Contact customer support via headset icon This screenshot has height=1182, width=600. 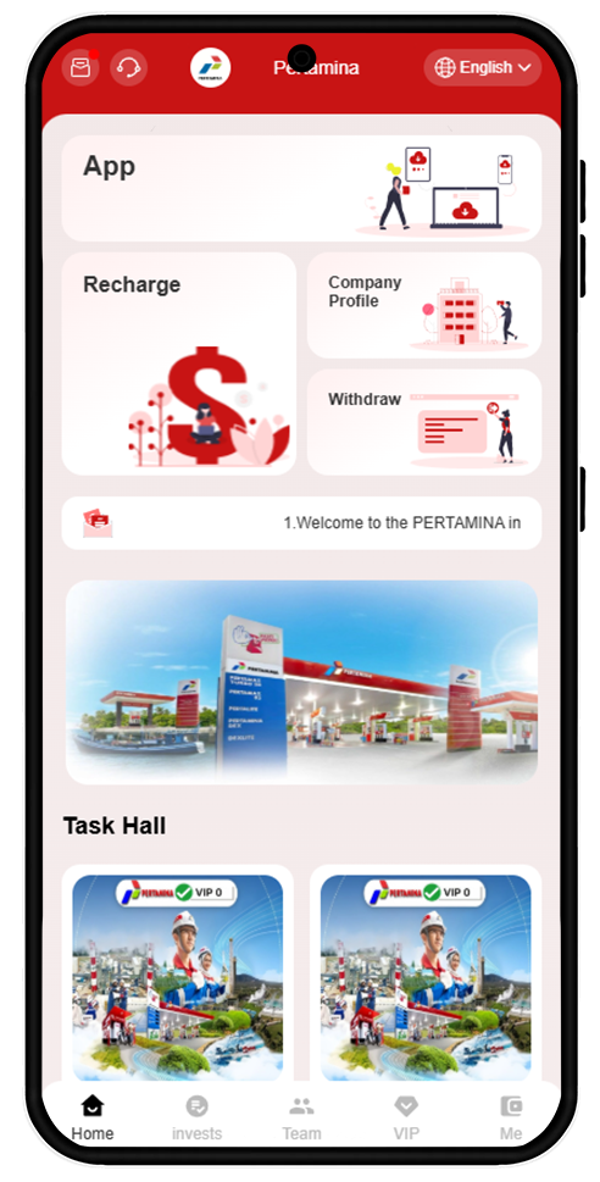[x=129, y=68]
